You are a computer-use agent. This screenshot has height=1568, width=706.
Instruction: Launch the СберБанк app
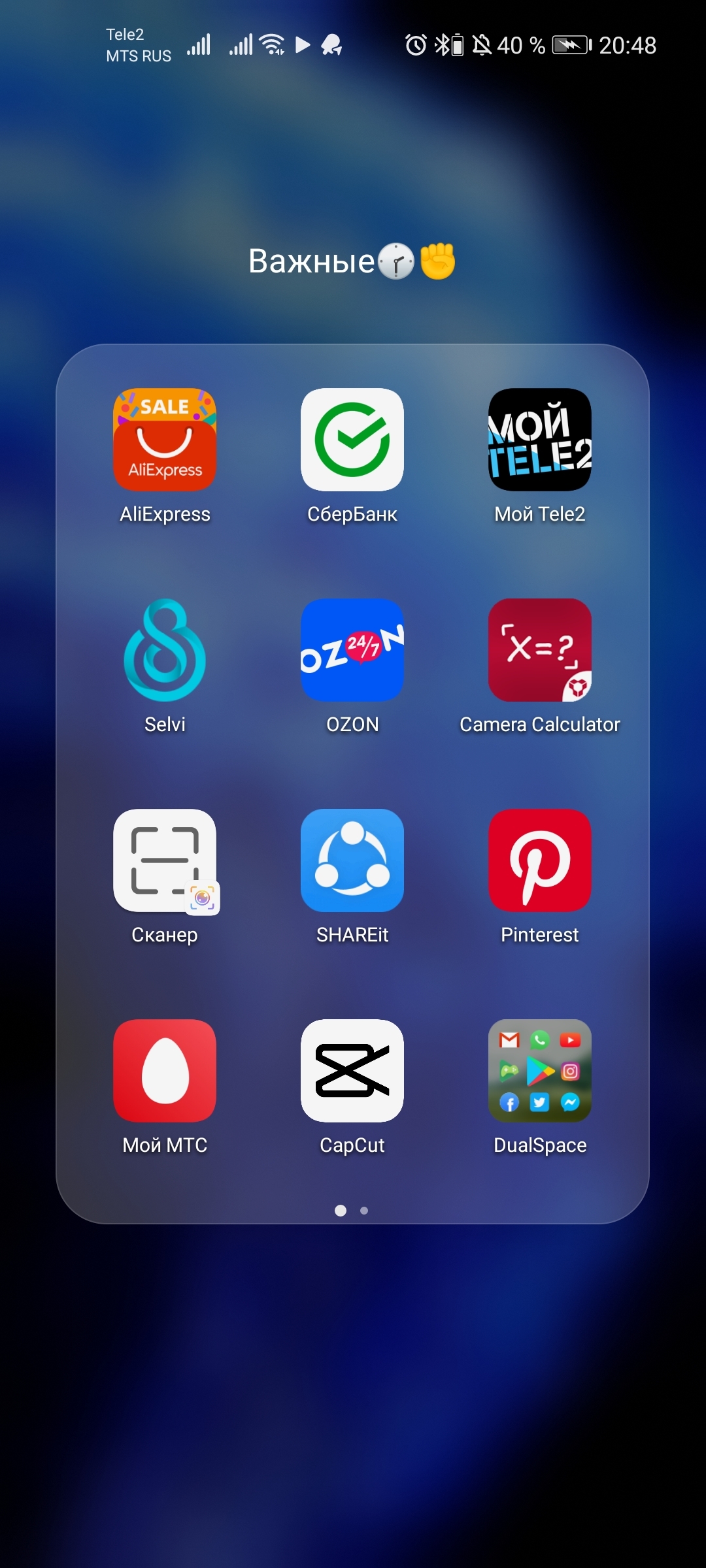pyautogui.click(x=352, y=440)
